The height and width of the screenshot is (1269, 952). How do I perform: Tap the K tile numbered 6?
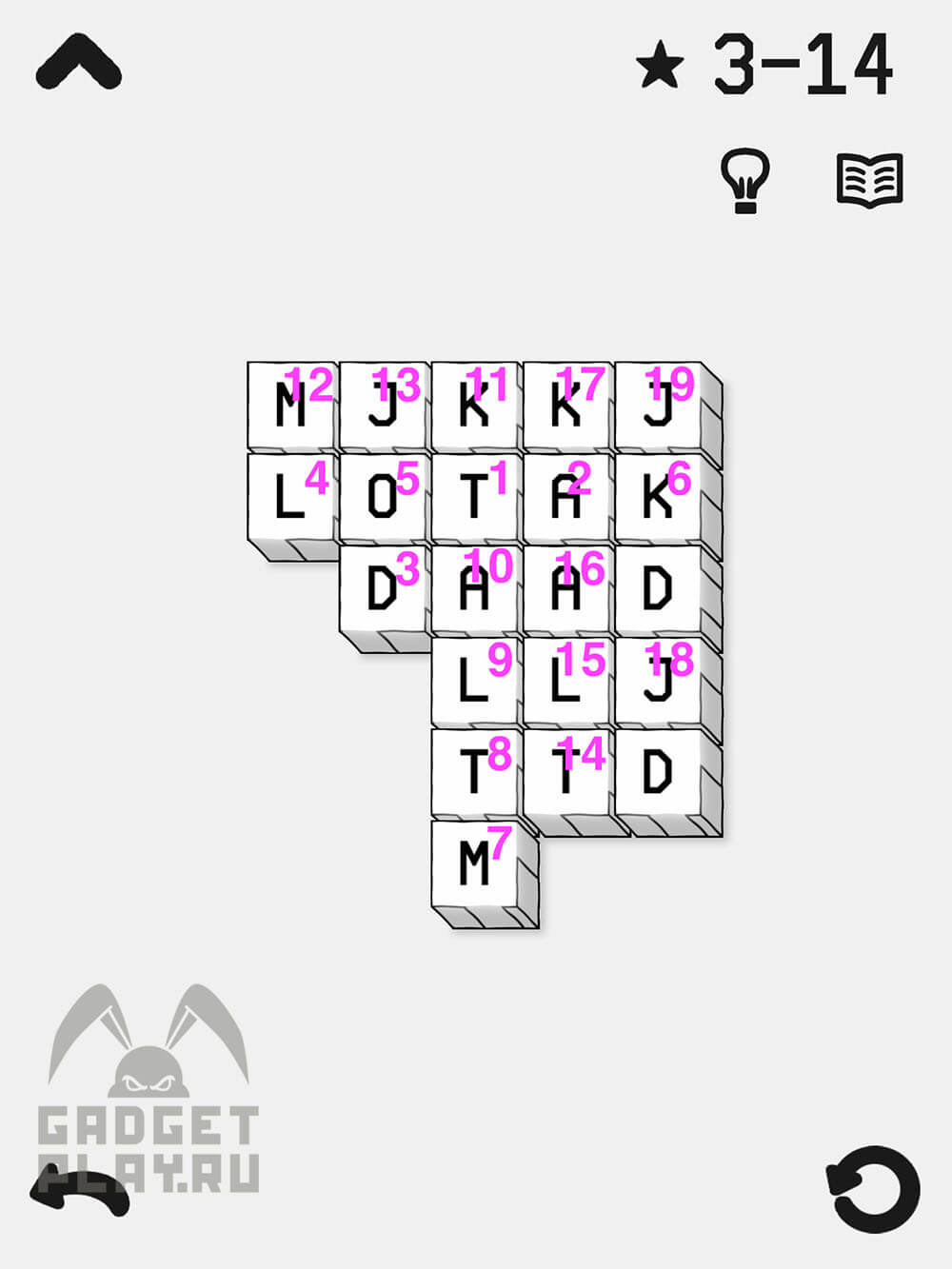659,497
